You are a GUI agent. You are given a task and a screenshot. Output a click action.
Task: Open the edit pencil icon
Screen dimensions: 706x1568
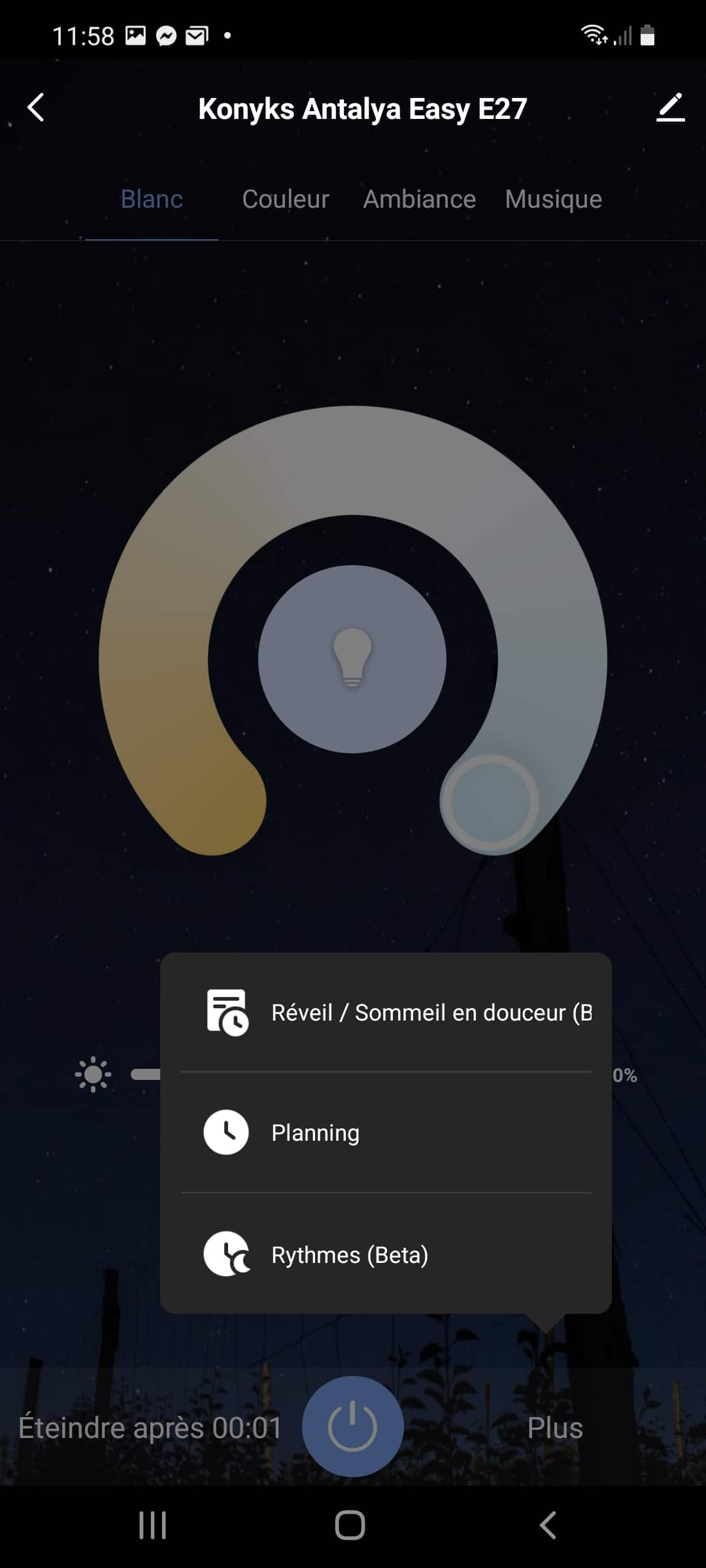pyautogui.click(x=670, y=108)
